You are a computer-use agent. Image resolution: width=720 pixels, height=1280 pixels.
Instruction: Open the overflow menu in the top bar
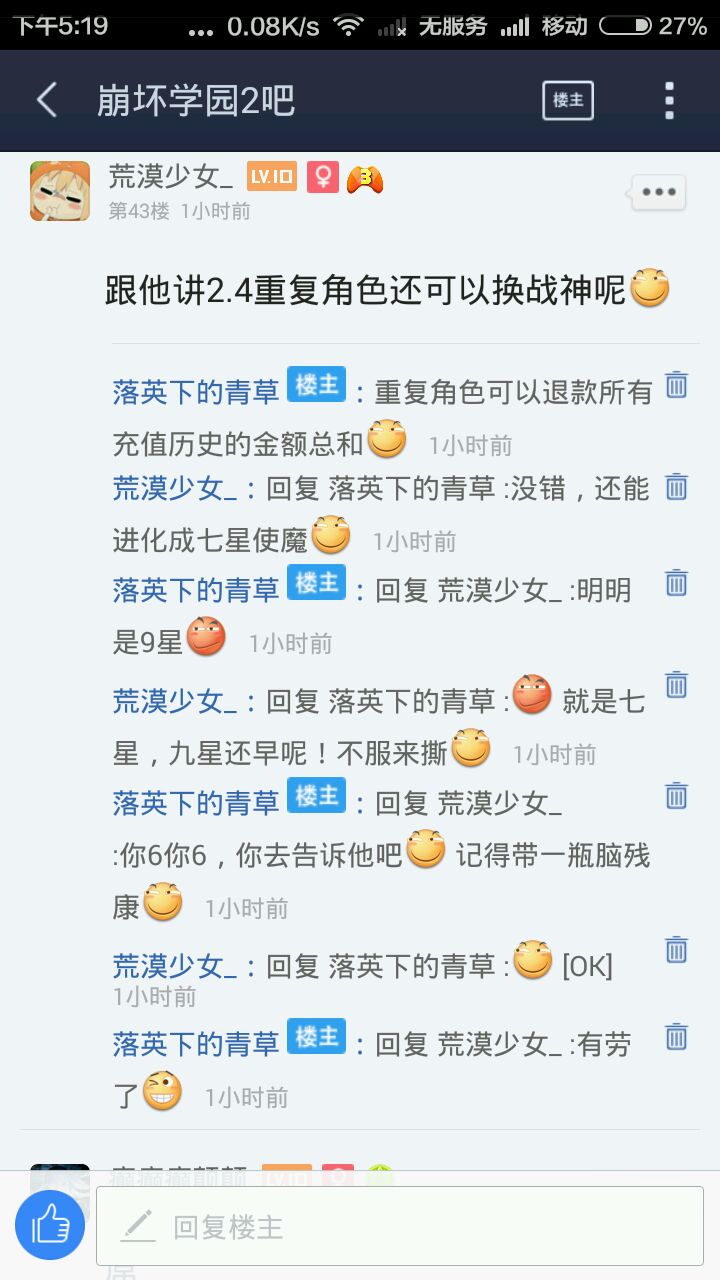(669, 101)
